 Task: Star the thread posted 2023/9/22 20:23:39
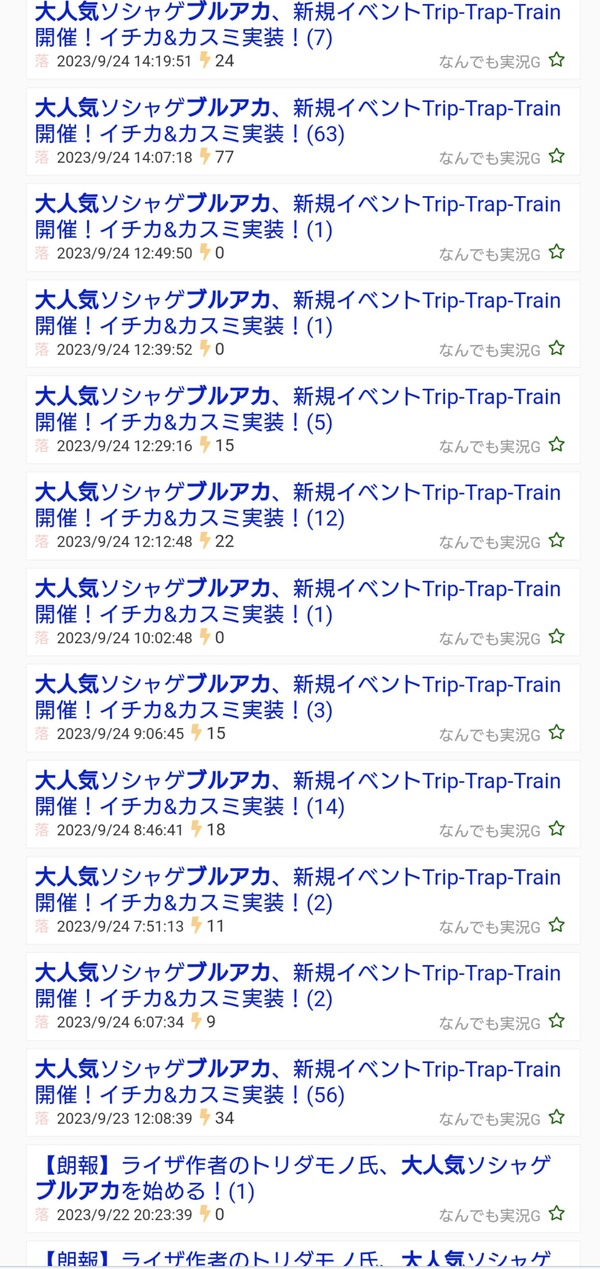coord(557,1213)
